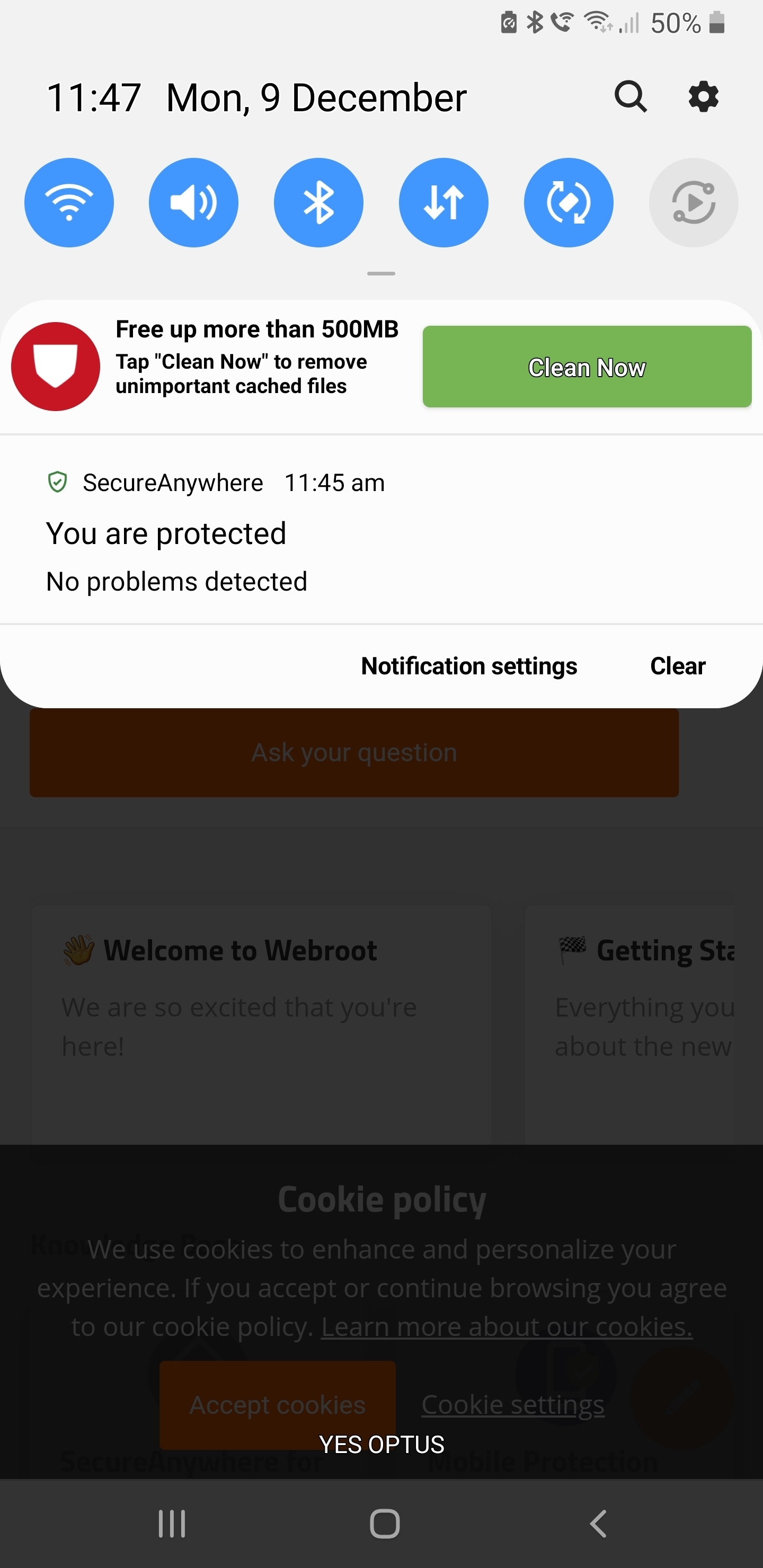This screenshot has height=1568, width=763.
Task: Open settings via the gear icon
Action: (x=703, y=97)
